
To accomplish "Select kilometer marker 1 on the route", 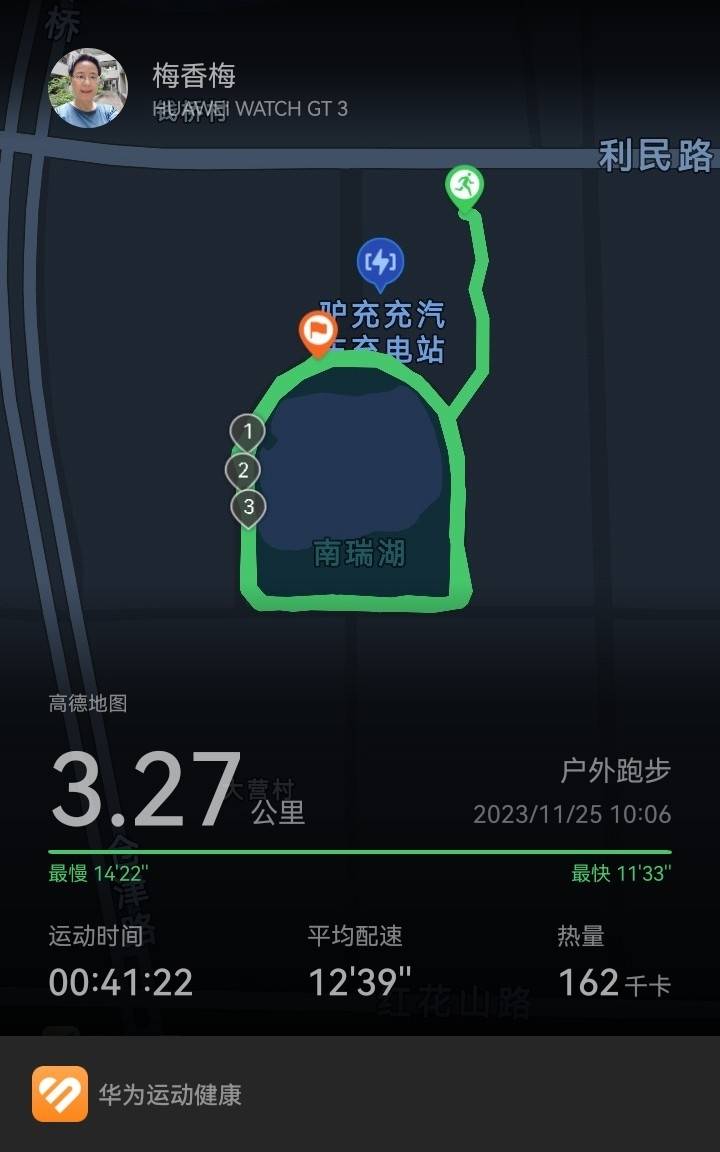I will [x=246, y=432].
